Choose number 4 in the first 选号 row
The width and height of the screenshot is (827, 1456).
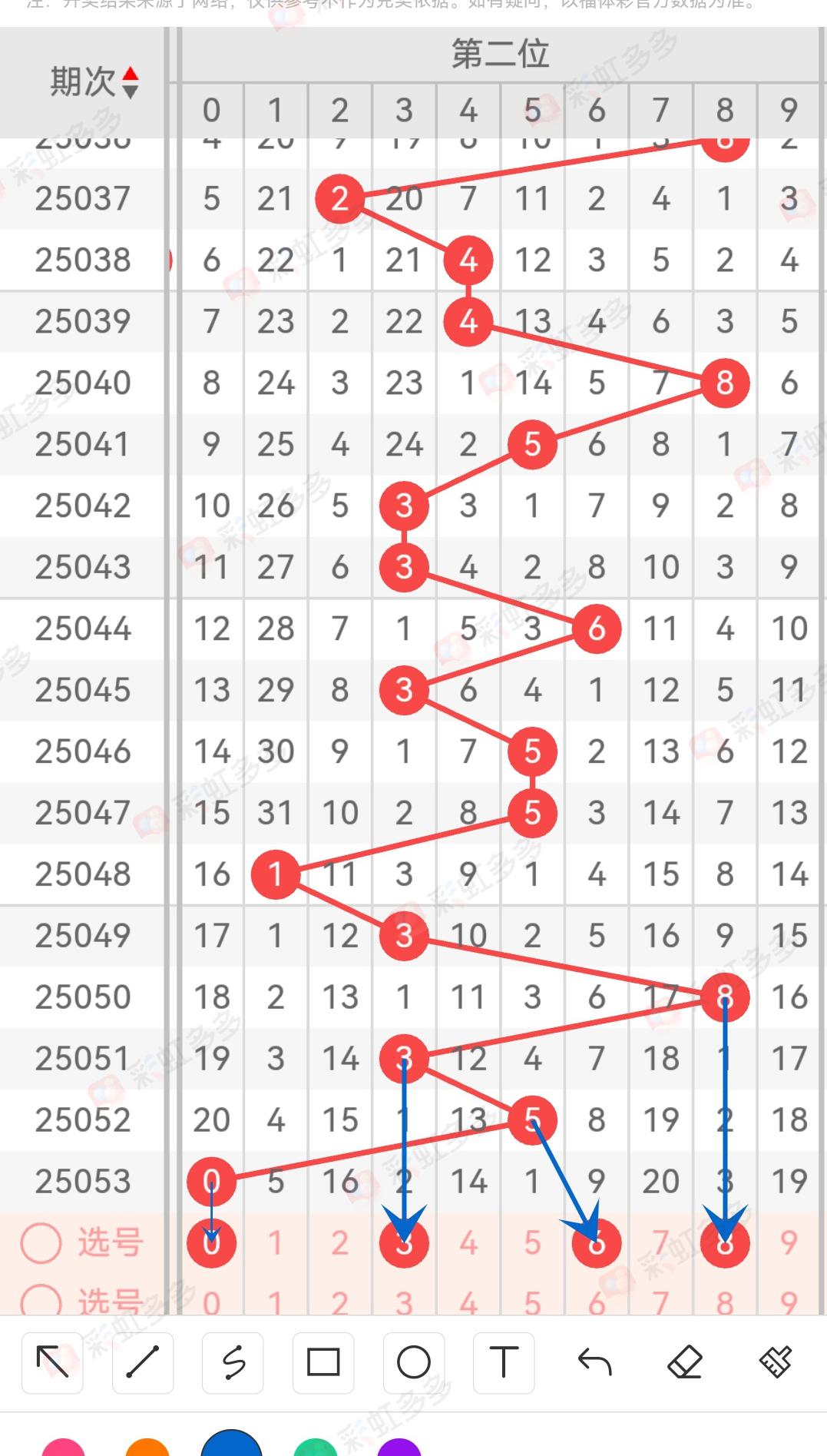click(x=468, y=1242)
